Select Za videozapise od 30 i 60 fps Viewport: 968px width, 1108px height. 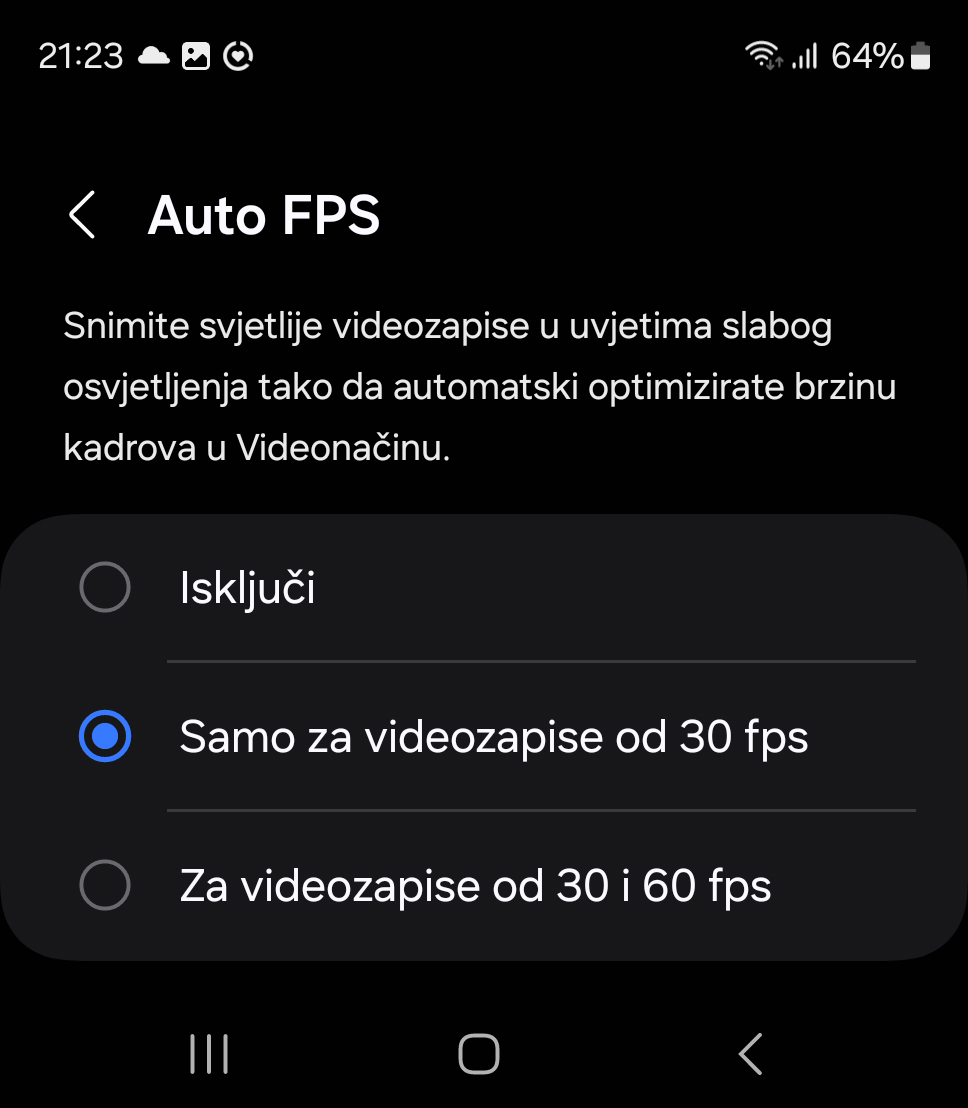point(105,886)
